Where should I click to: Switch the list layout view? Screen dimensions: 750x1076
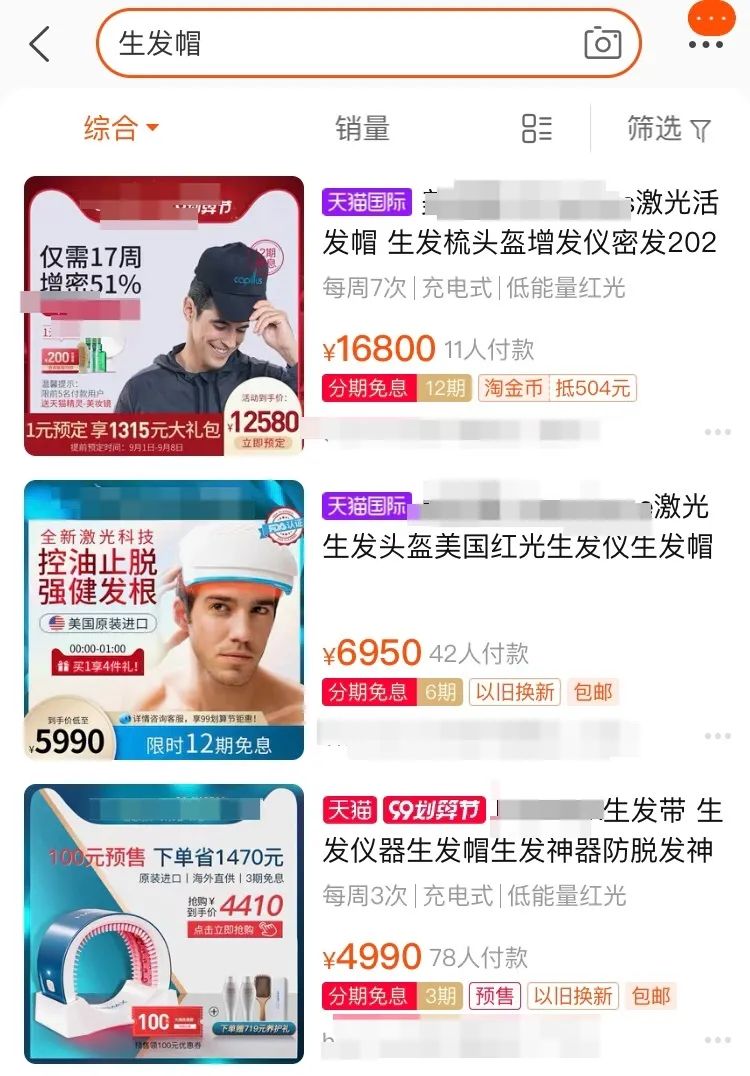[537, 128]
